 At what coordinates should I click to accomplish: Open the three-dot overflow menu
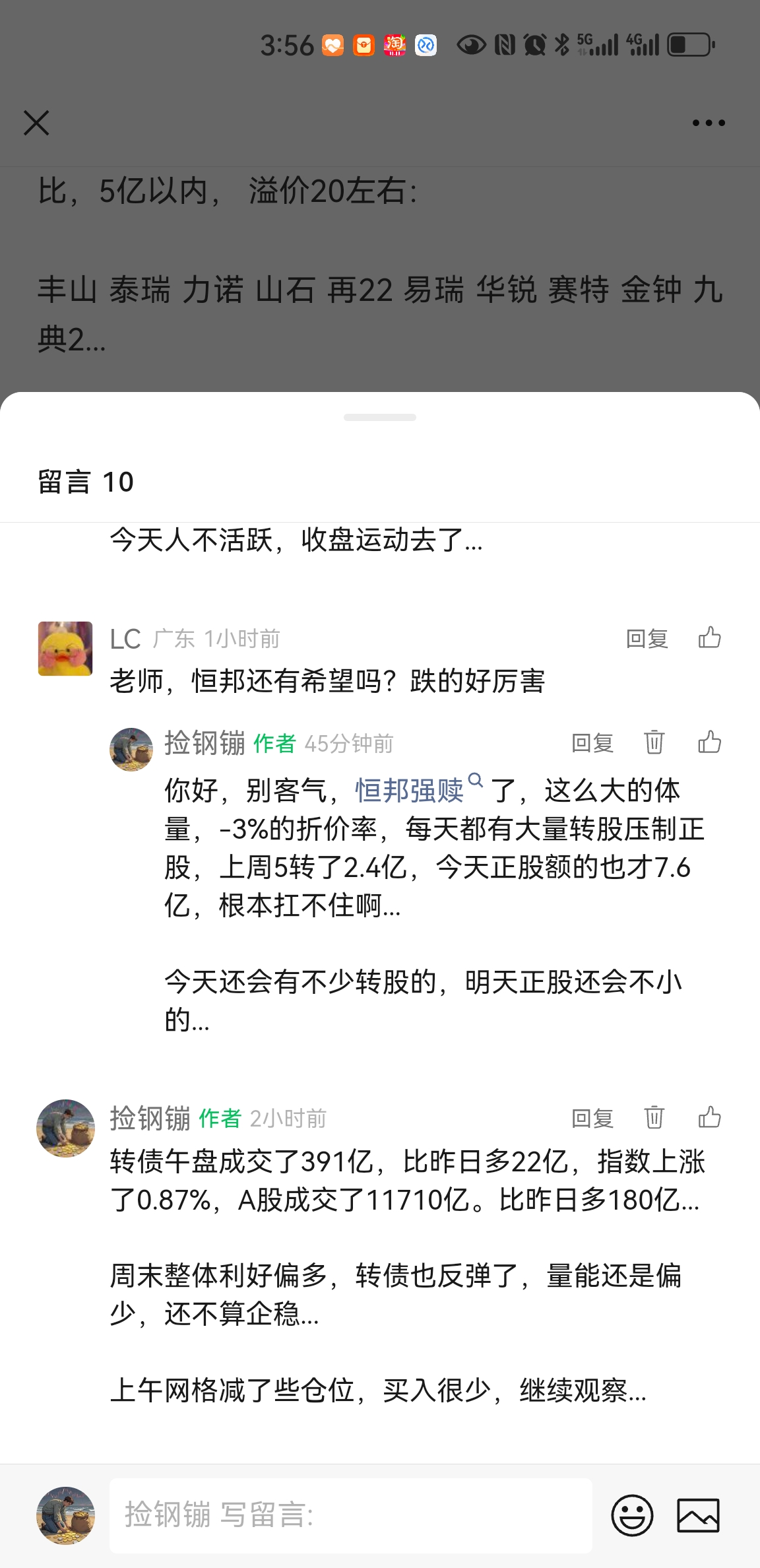pyautogui.click(x=709, y=123)
